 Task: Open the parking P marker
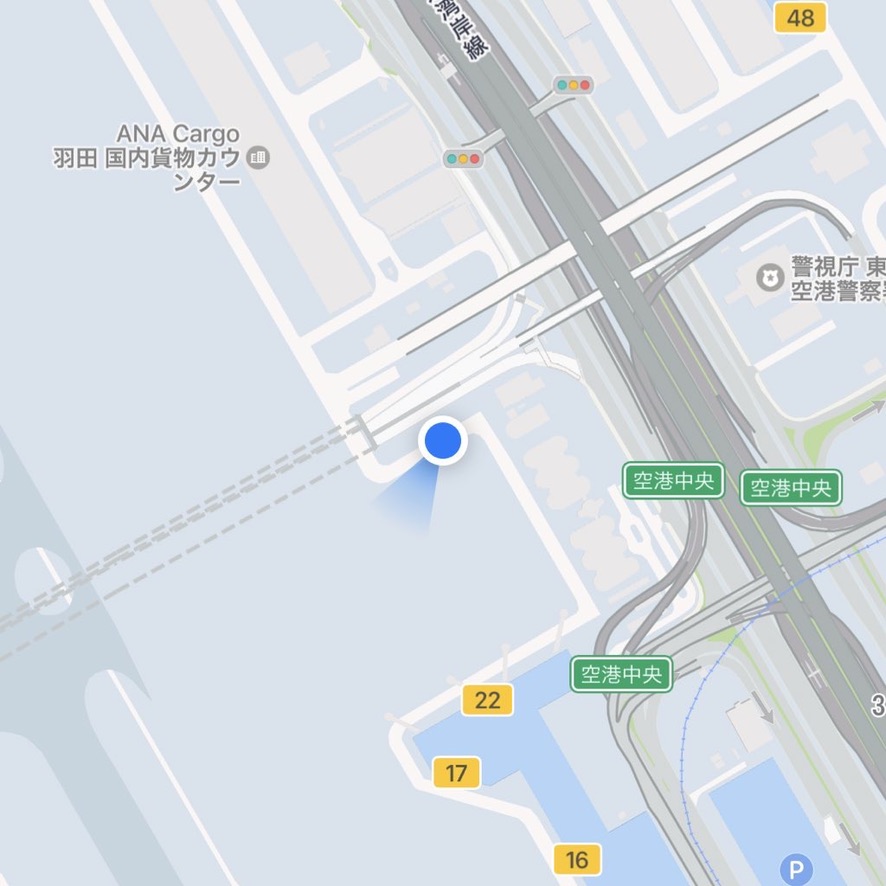click(x=796, y=868)
